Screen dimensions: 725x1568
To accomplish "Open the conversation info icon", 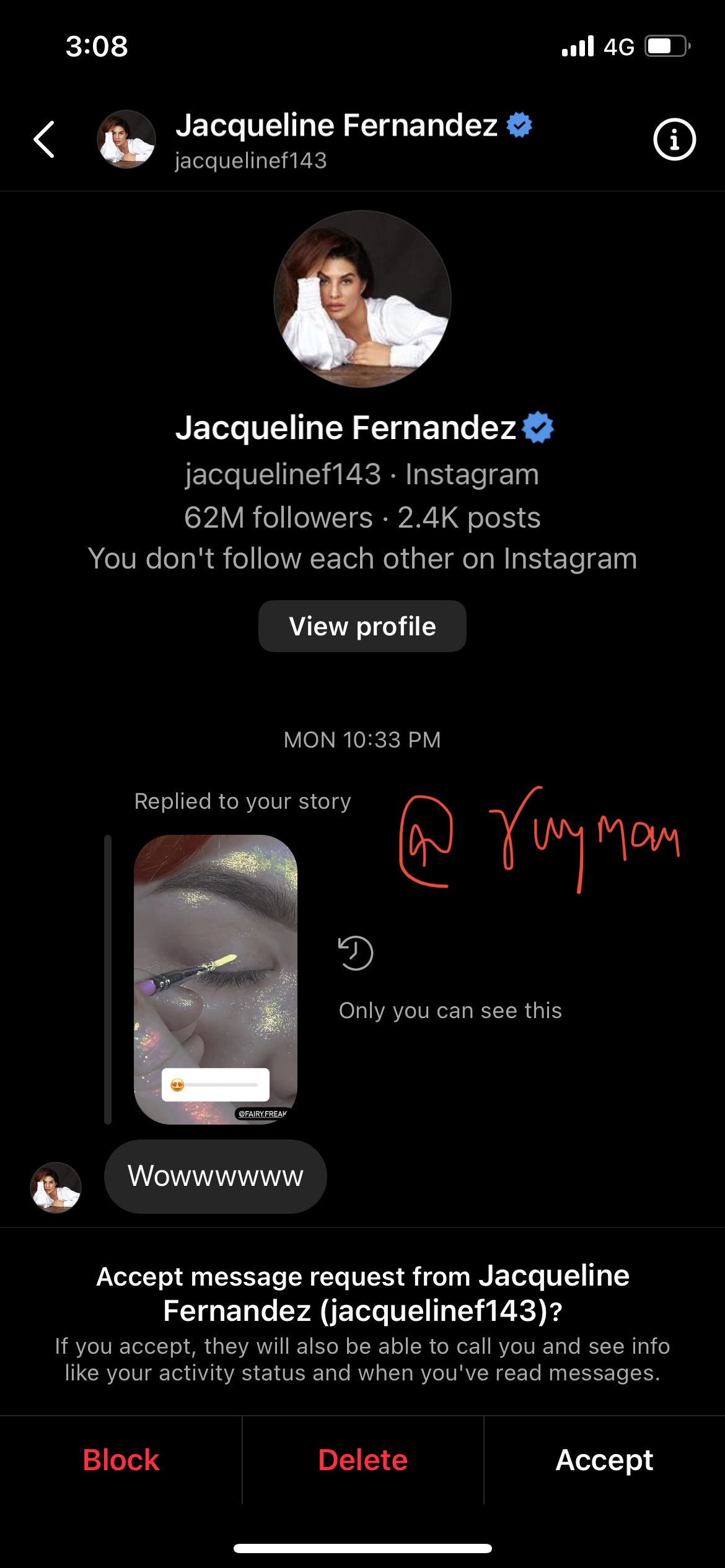I will (674, 139).
